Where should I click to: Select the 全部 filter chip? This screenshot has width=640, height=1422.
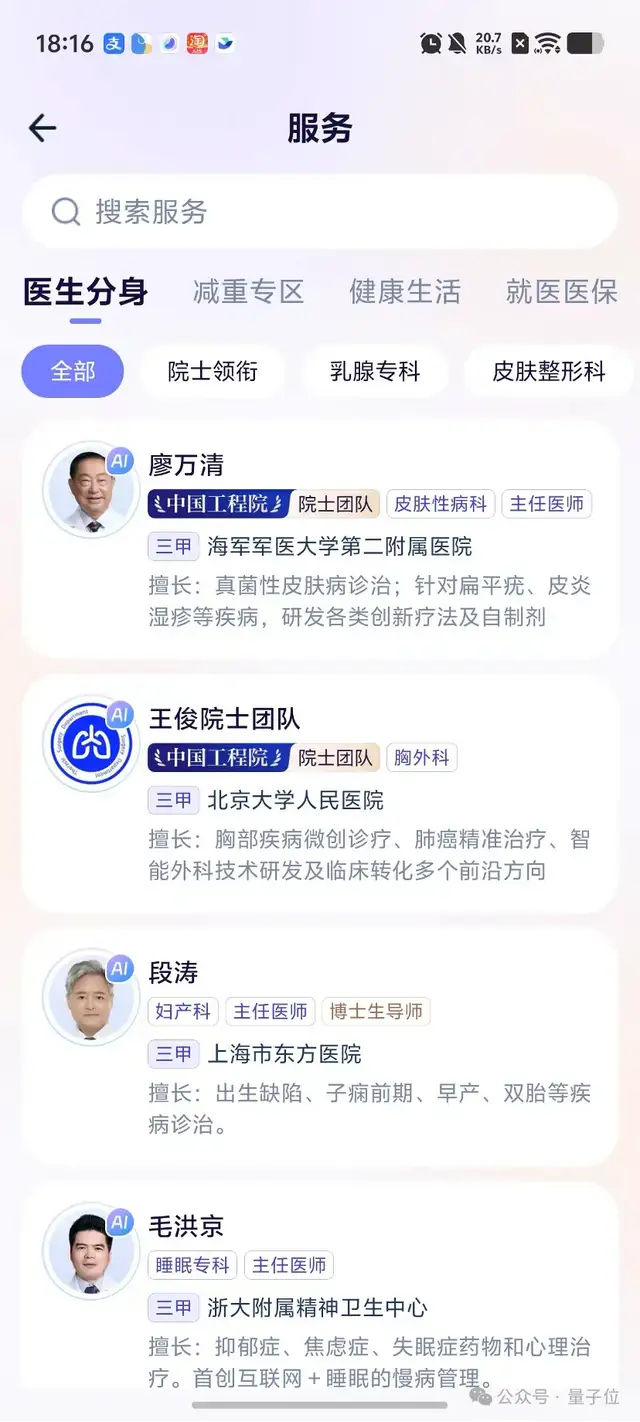pos(73,371)
